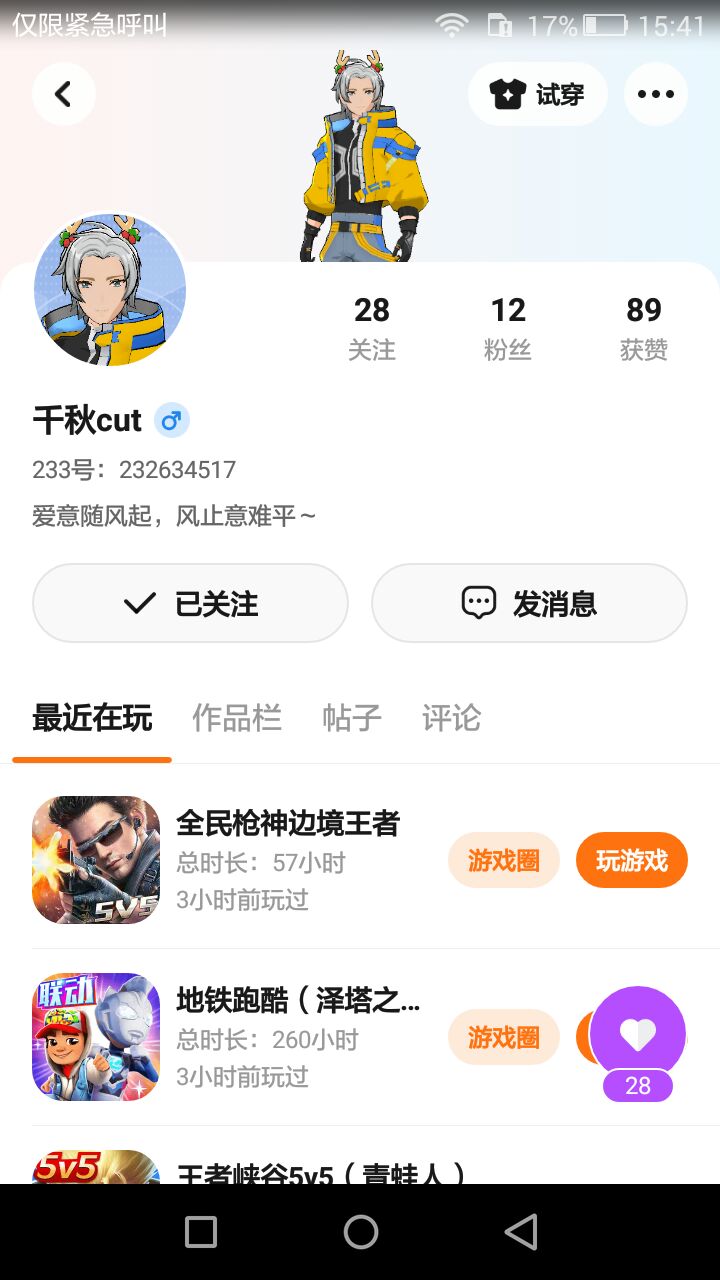Switch to the 评论 tab

click(451, 718)
